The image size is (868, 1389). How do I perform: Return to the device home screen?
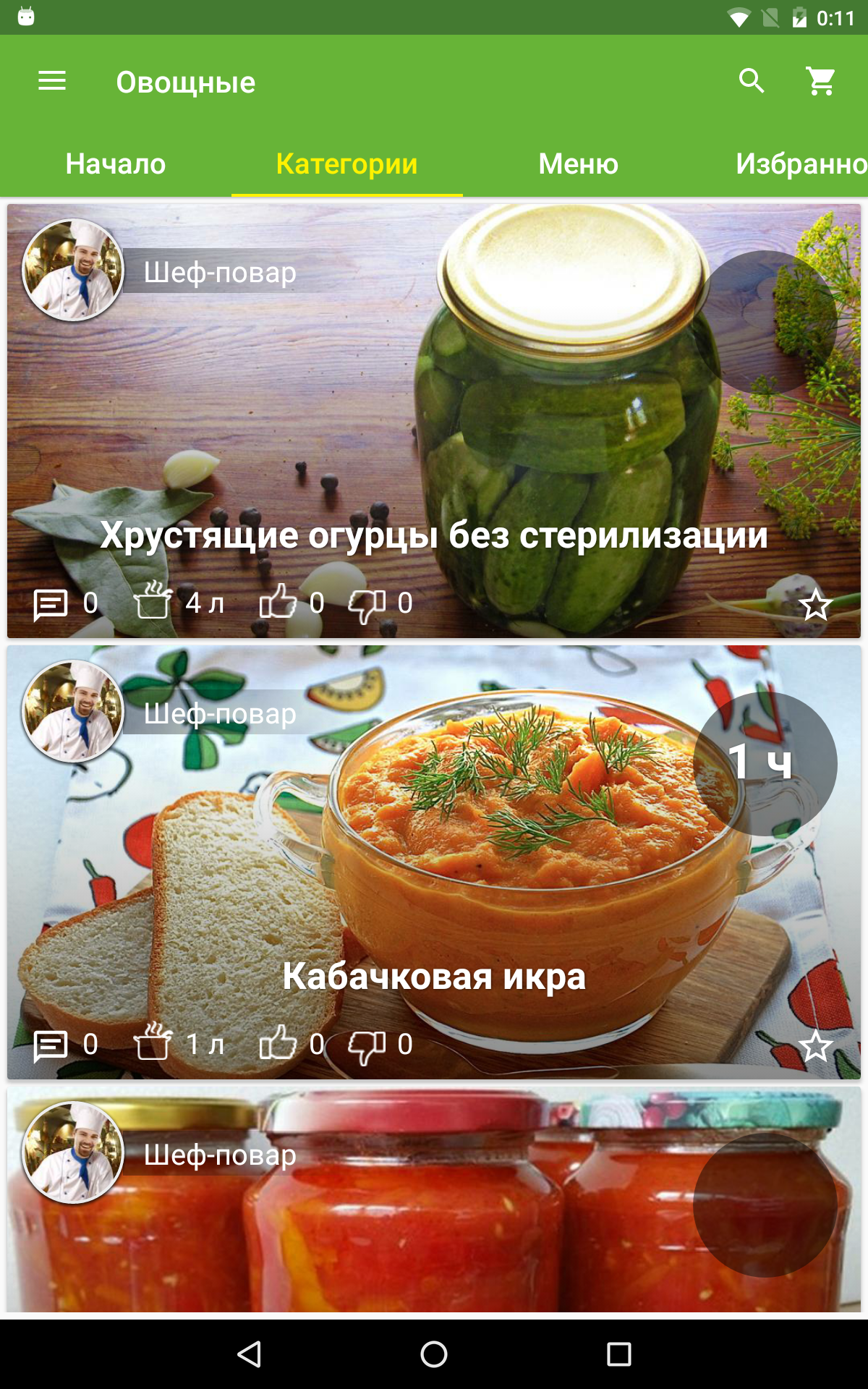434,1354
